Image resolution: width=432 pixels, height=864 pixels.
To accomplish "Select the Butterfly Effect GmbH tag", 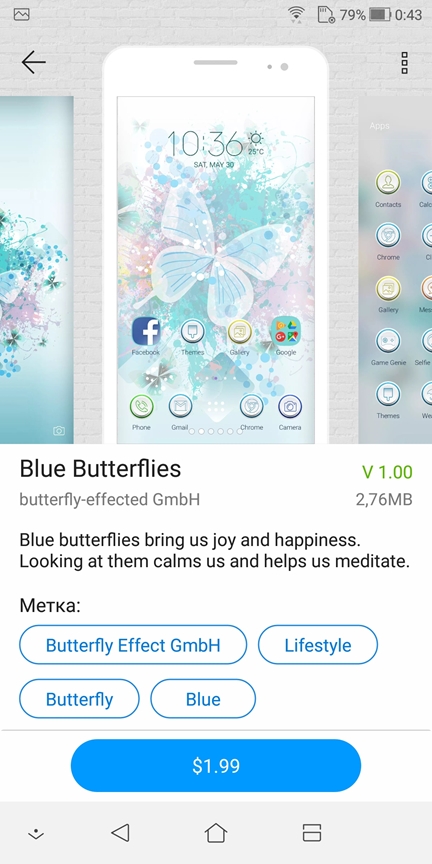I will coord(133,645).
